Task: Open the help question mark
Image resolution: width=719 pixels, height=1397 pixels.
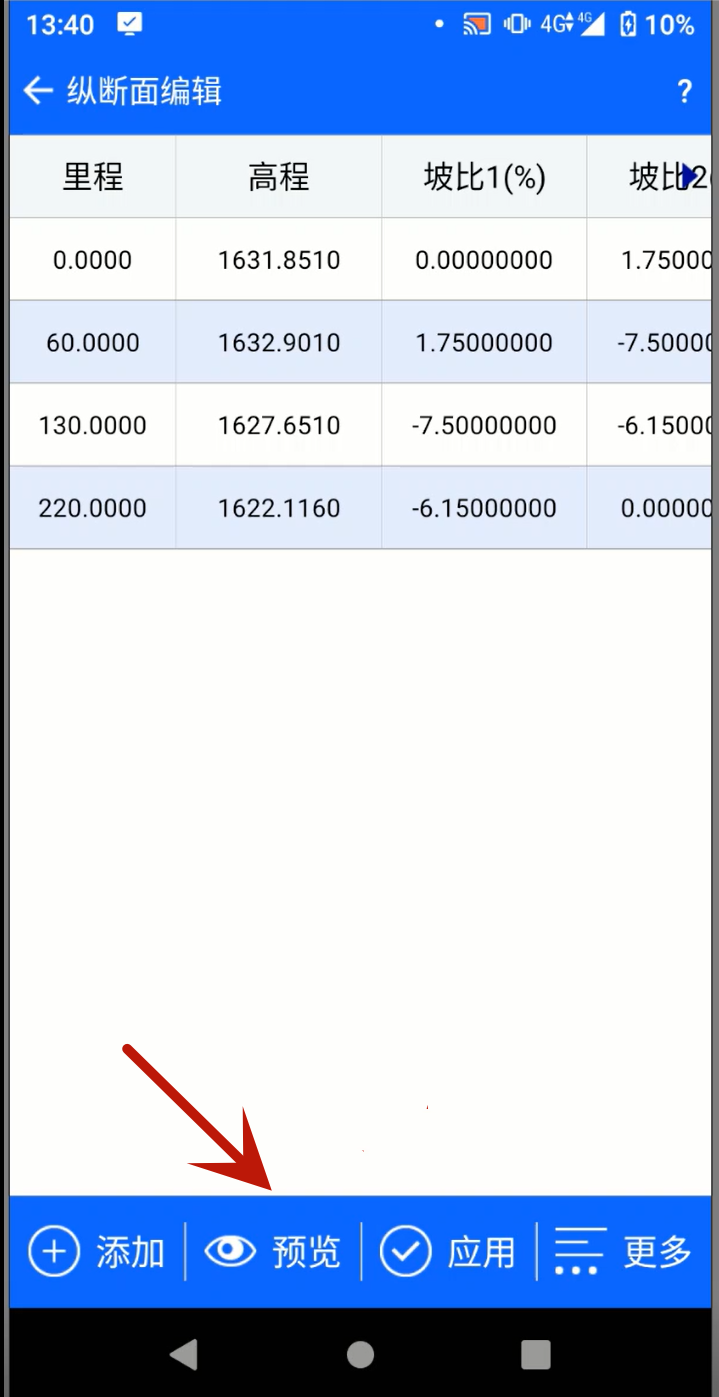Action: (684, 92)
